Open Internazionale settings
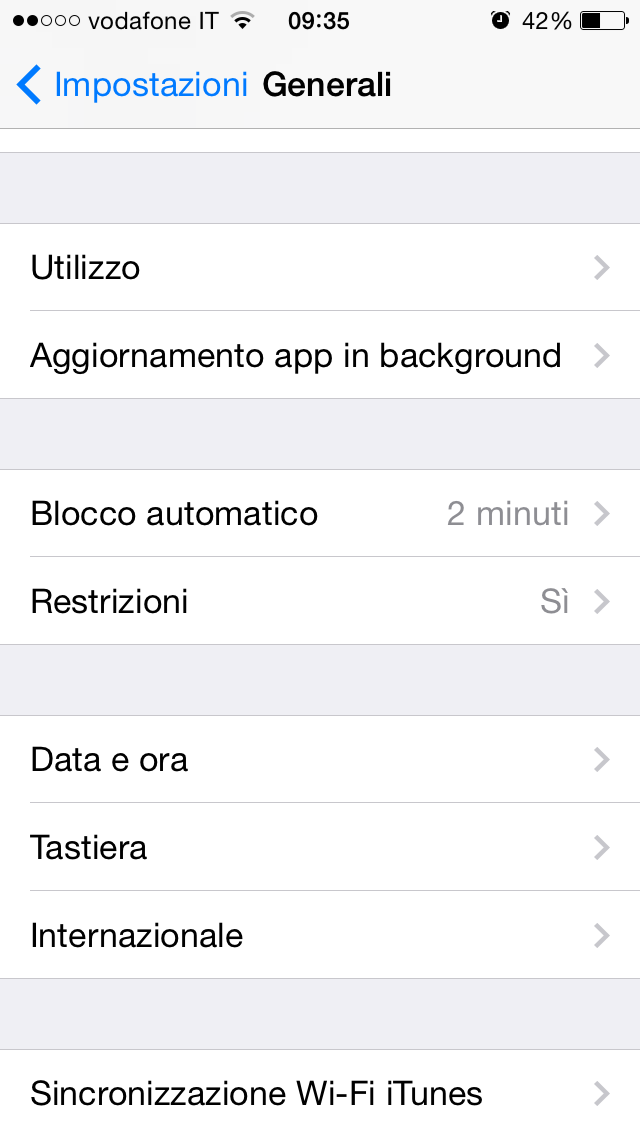The height and width of the screenshot is (1136, 640). click(320, 936)
